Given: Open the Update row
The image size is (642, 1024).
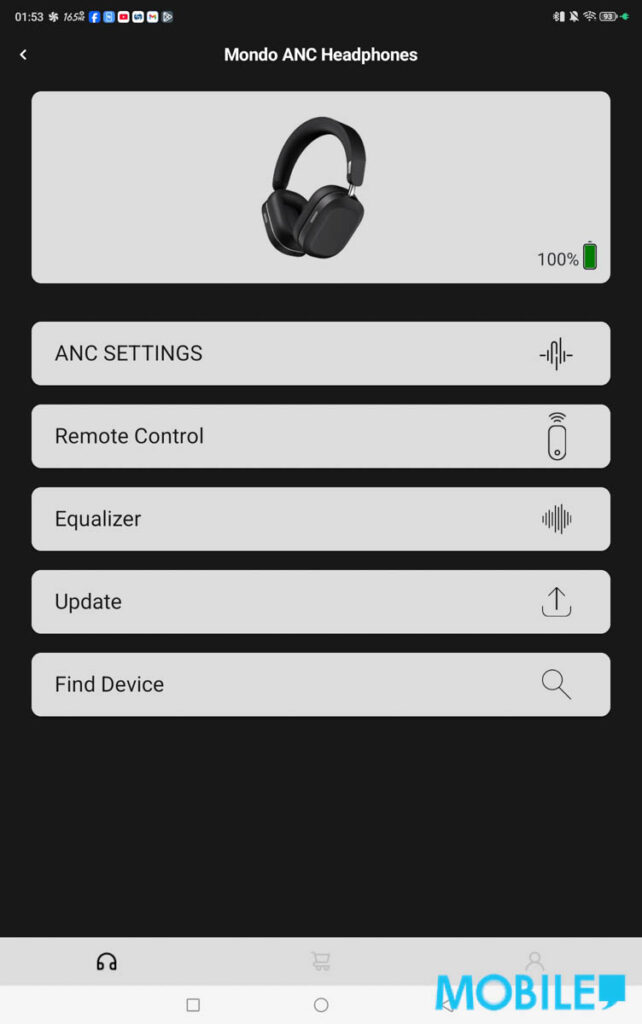Looking at the screenshot, I should (320, 602).
